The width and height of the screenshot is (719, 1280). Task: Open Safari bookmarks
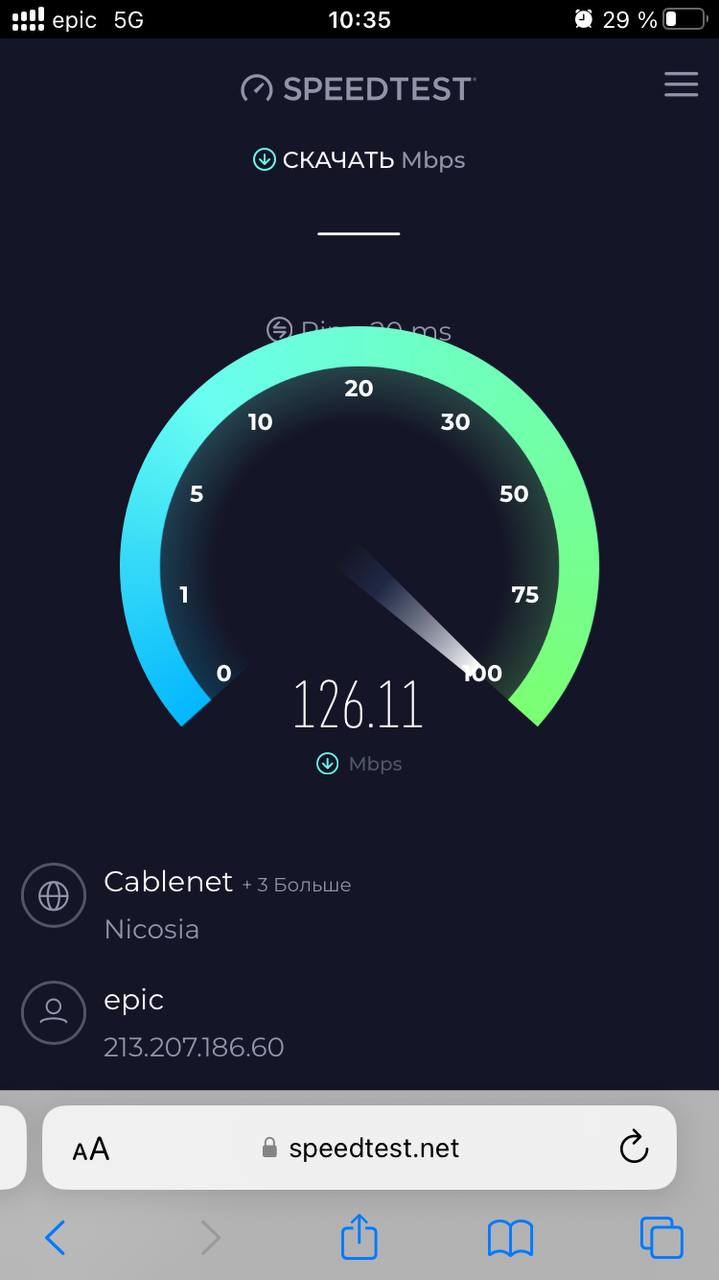tap(510, 1238)
